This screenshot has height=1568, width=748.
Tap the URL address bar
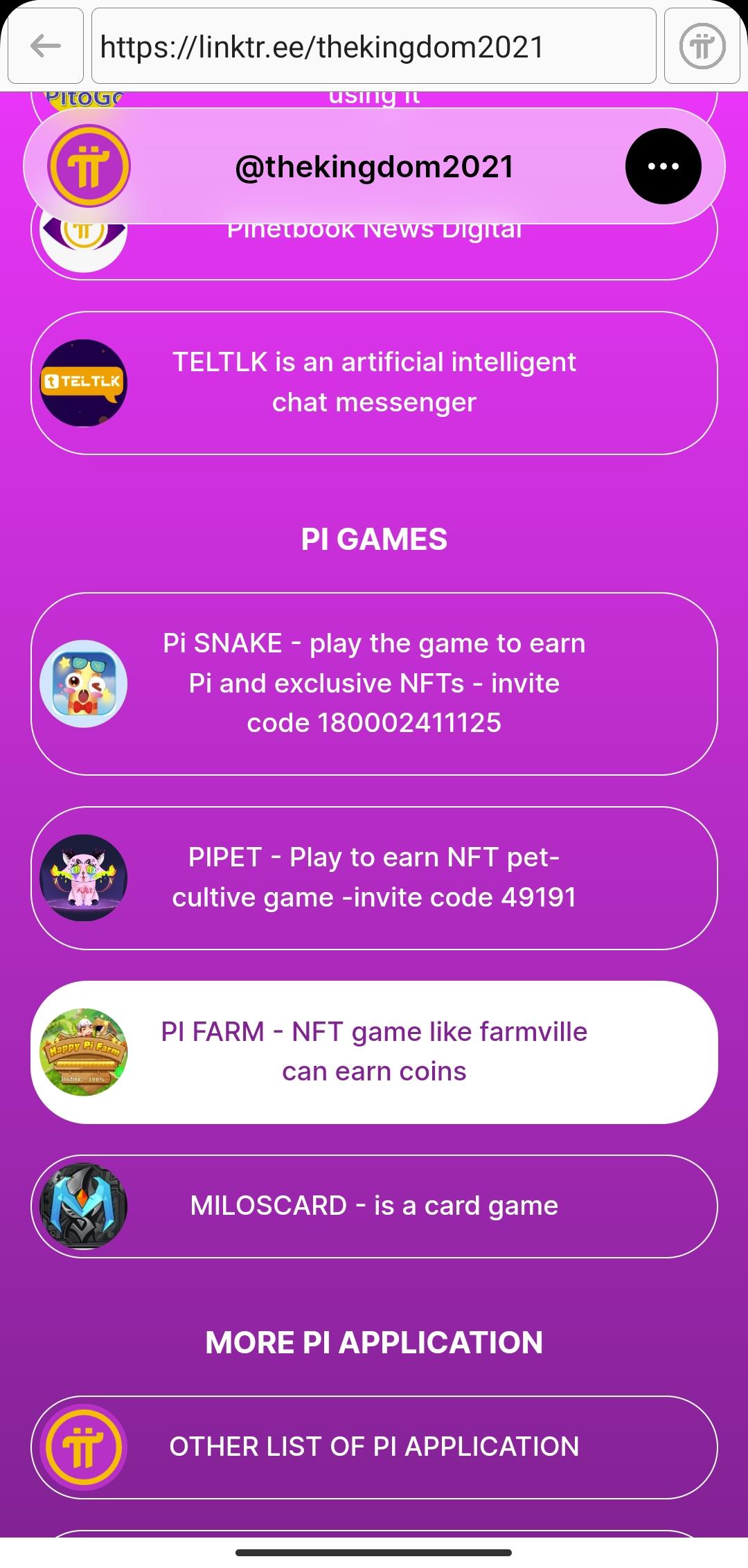[x=374, y=46]
